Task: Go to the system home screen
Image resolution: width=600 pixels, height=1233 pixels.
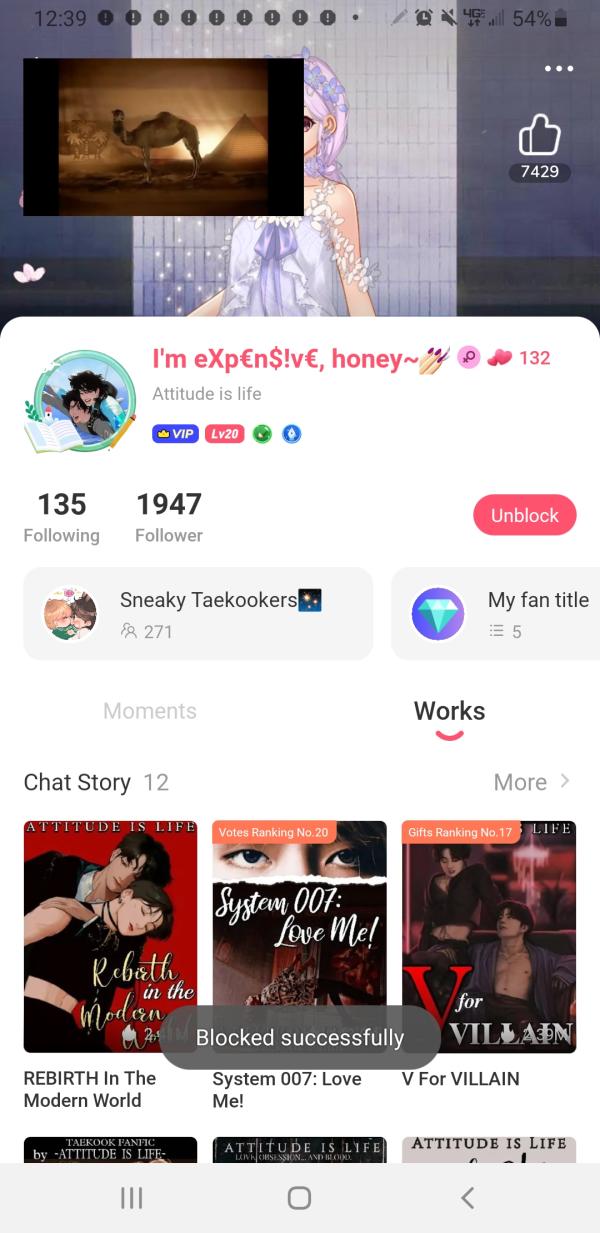Action: tap(299, 1198)
